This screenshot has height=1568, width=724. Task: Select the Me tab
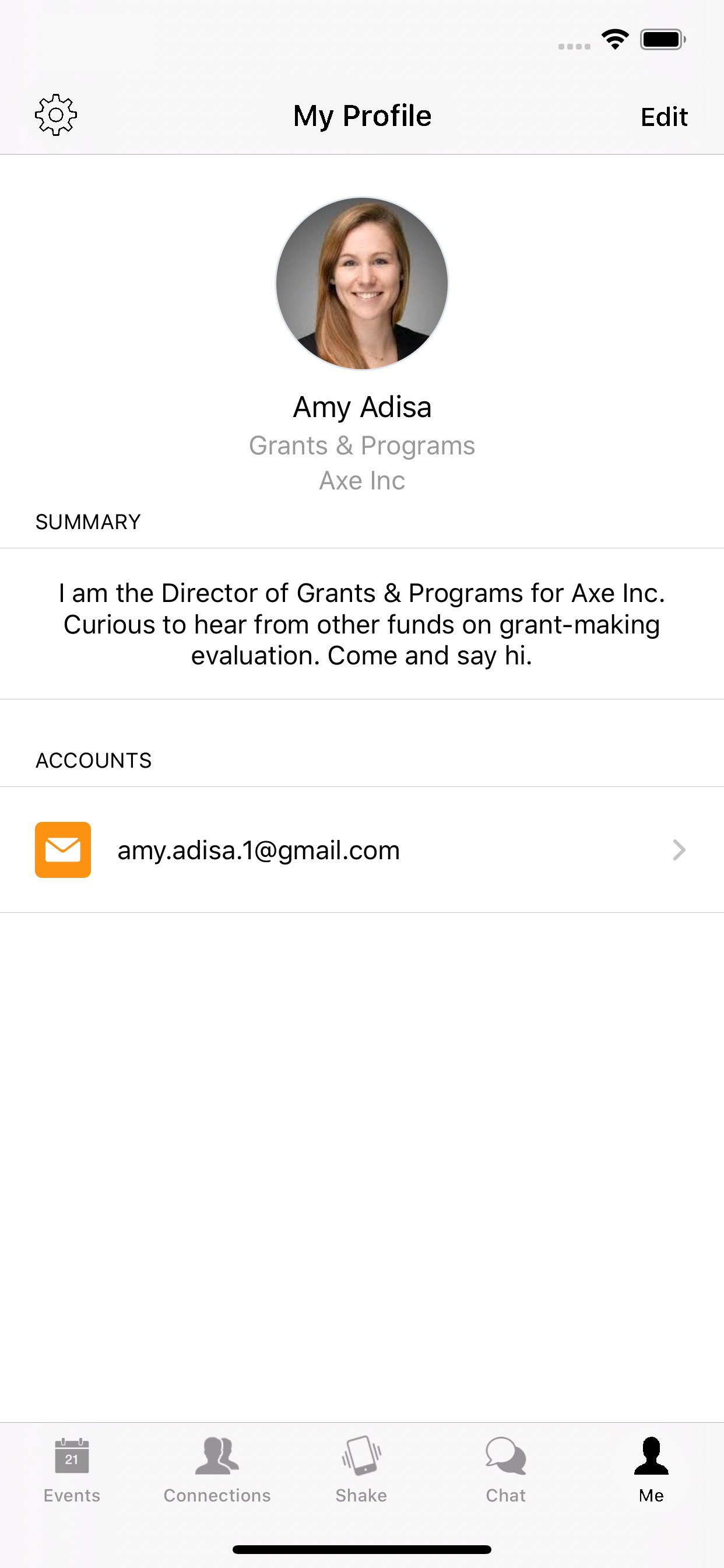651,1469
